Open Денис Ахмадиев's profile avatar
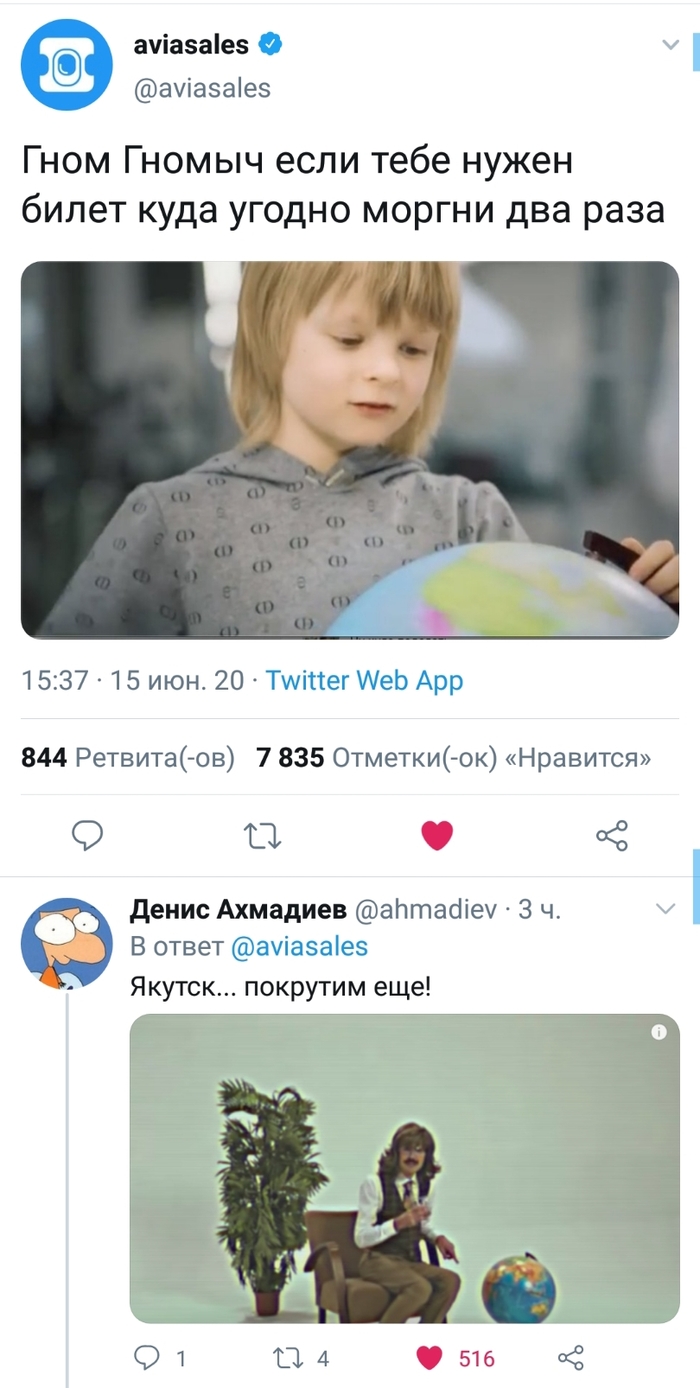The height and width of the screenshot is (1388, 700). click(66, 942)
